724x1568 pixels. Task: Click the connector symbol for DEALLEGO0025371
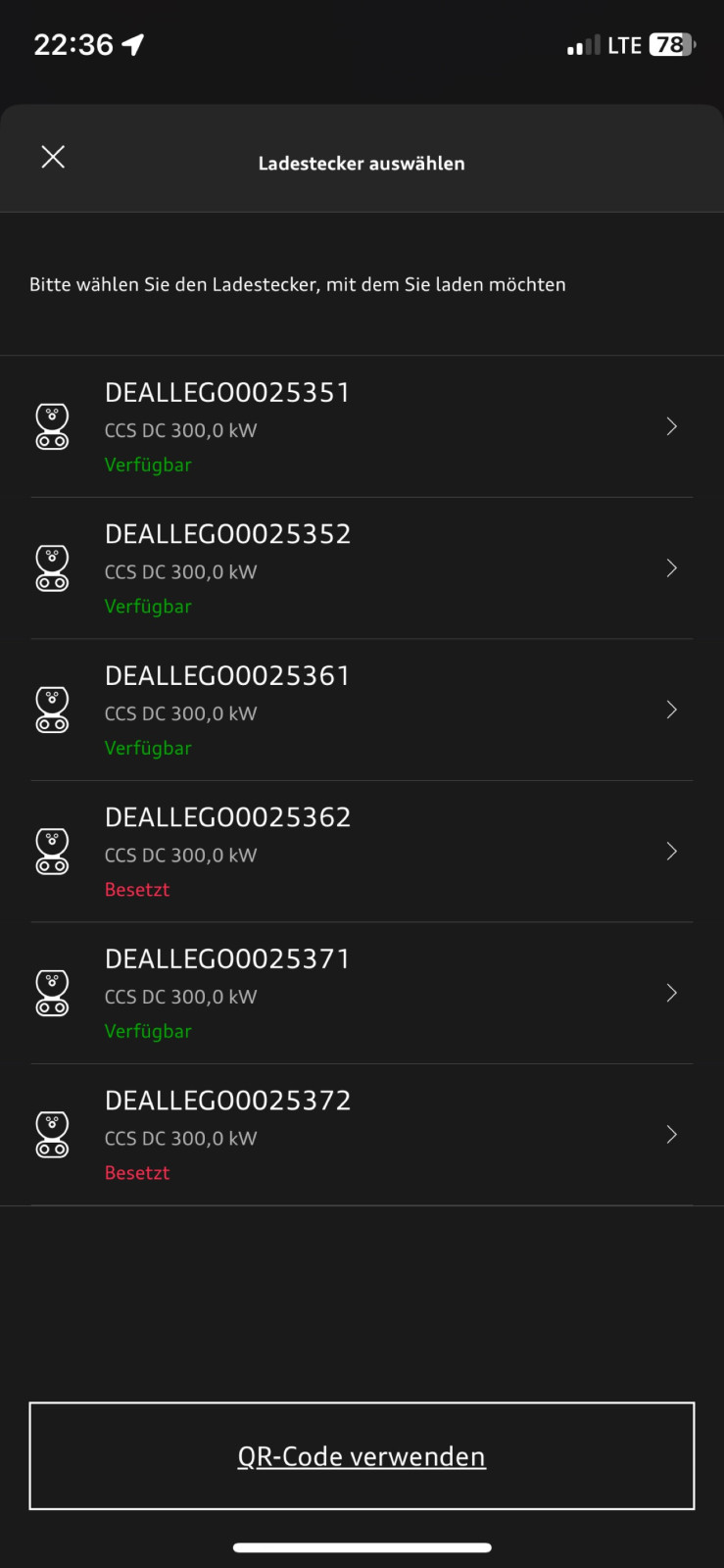(x=52, y=992)
